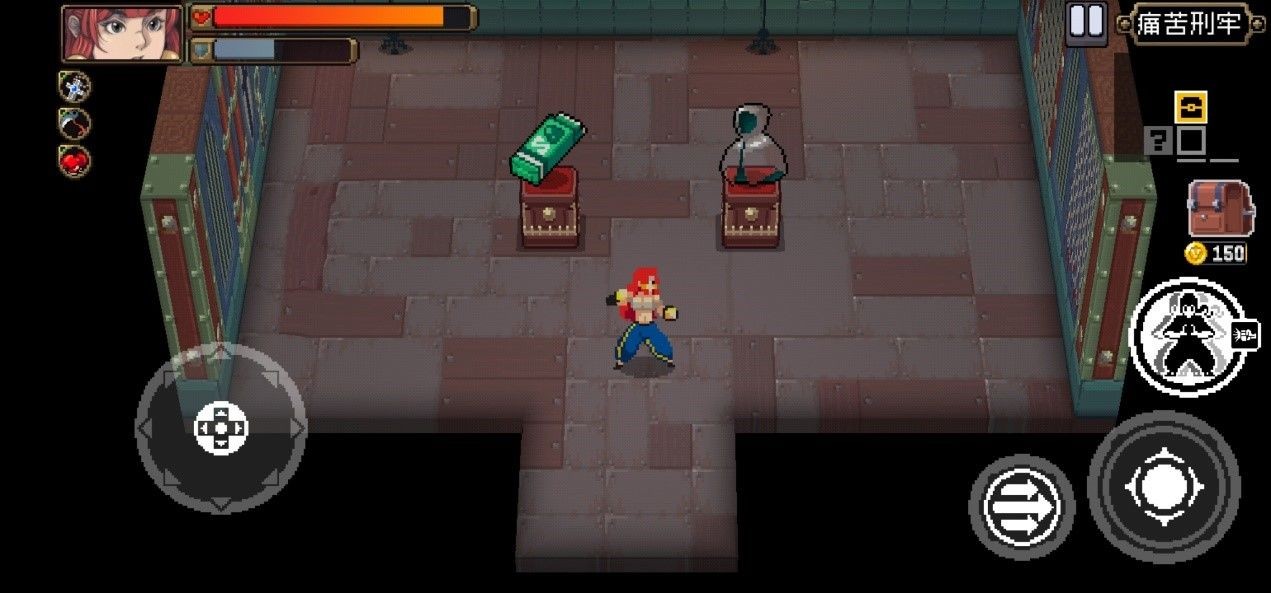
Task: Activate the character special skill button
Action: tap(1188, 337)
